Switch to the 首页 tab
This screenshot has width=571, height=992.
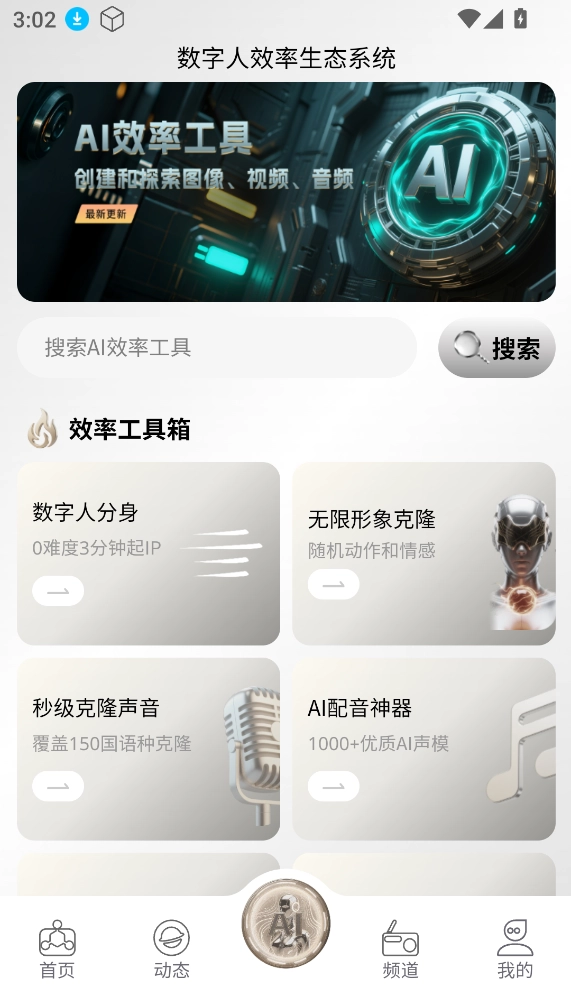(x=58, y=949)
